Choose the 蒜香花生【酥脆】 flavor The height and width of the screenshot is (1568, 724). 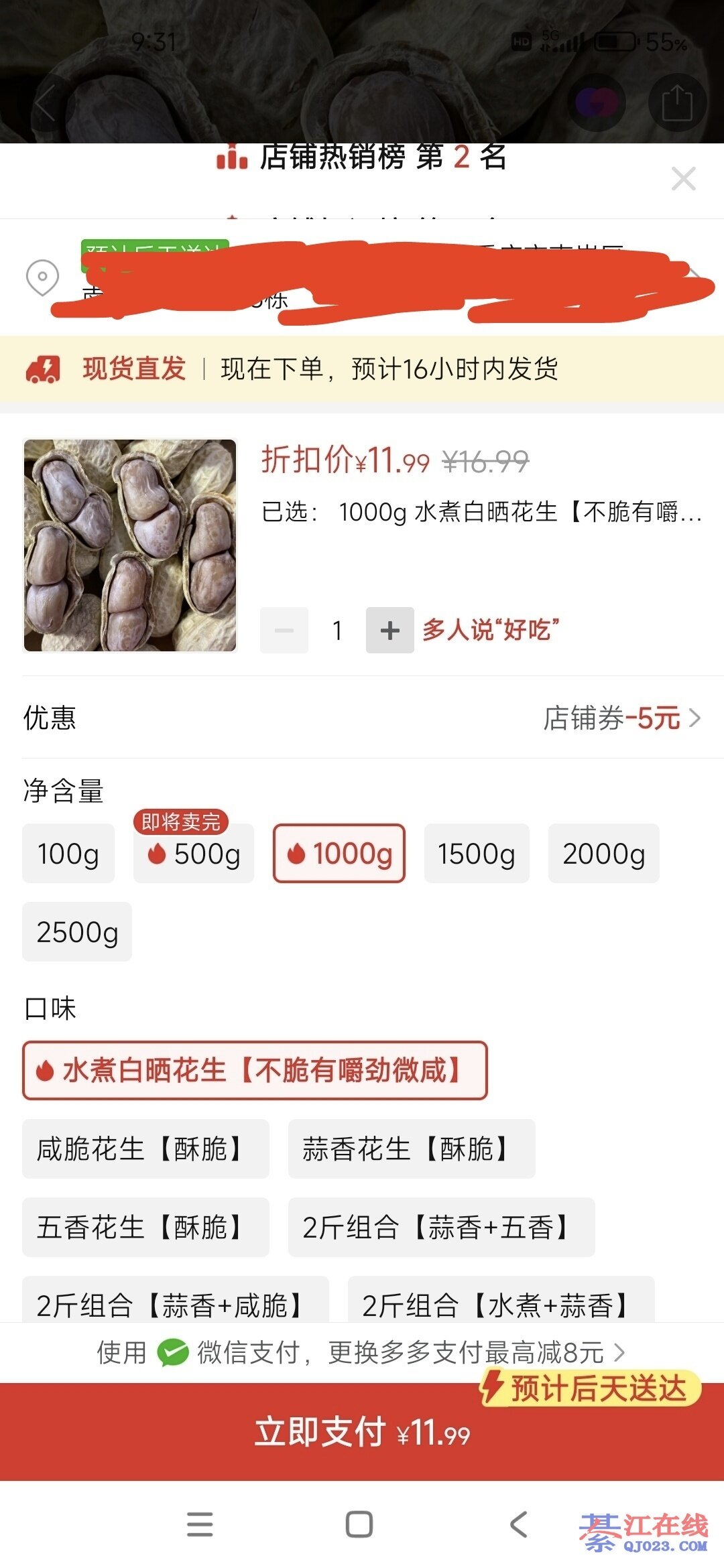point(411,1149)
